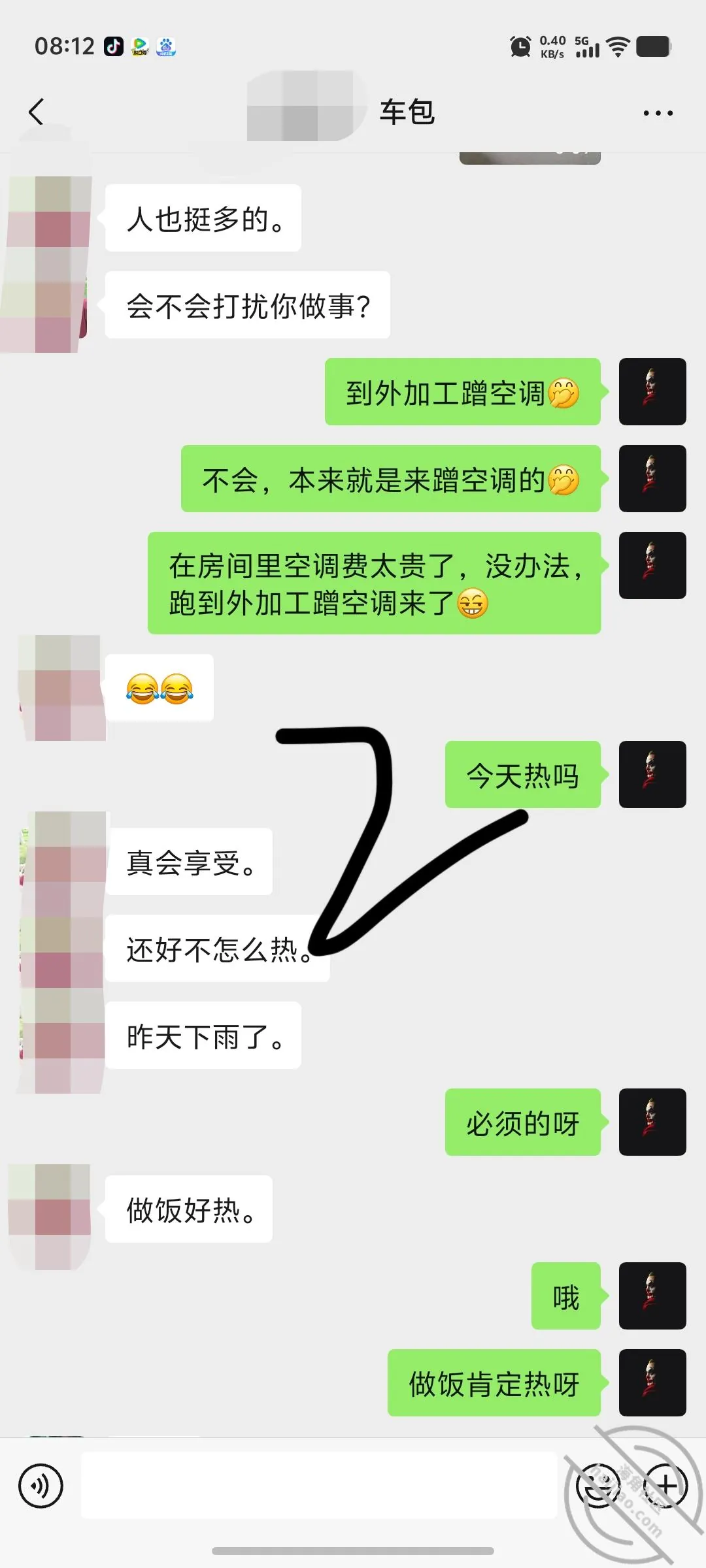Open the partially visible image message at top

pos(530,158)
